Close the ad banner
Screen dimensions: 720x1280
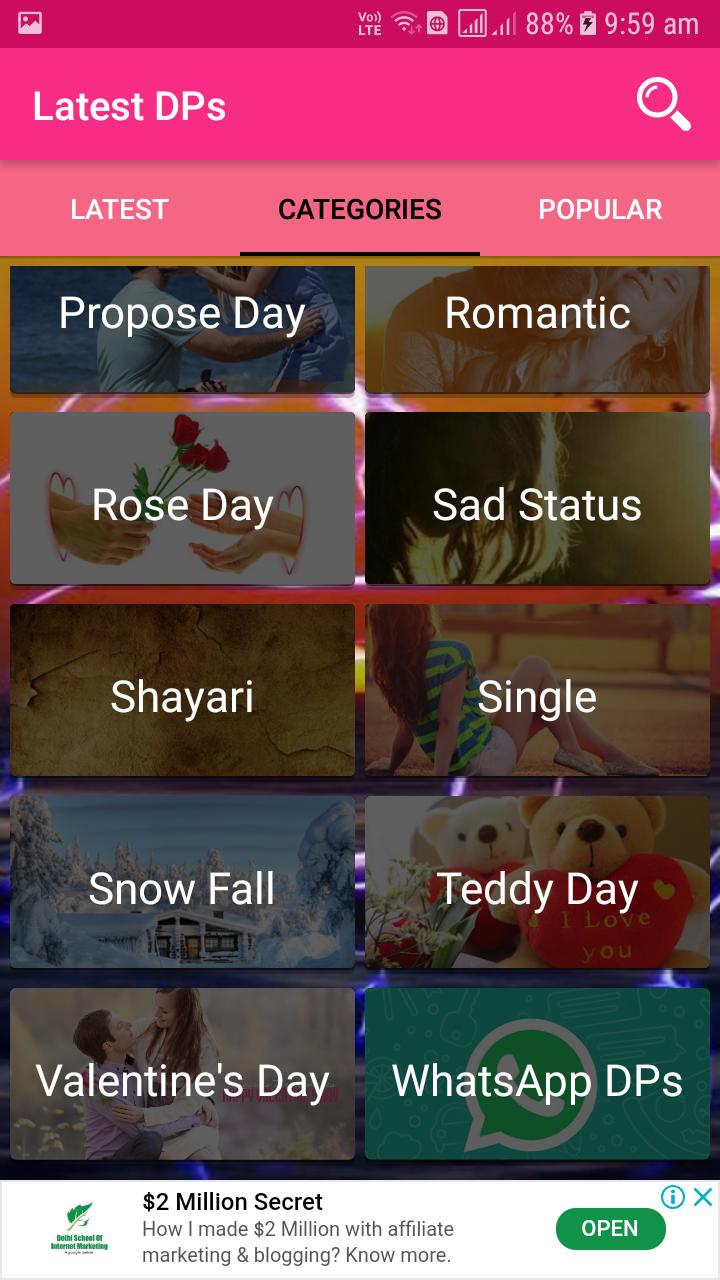[704, 1197]
